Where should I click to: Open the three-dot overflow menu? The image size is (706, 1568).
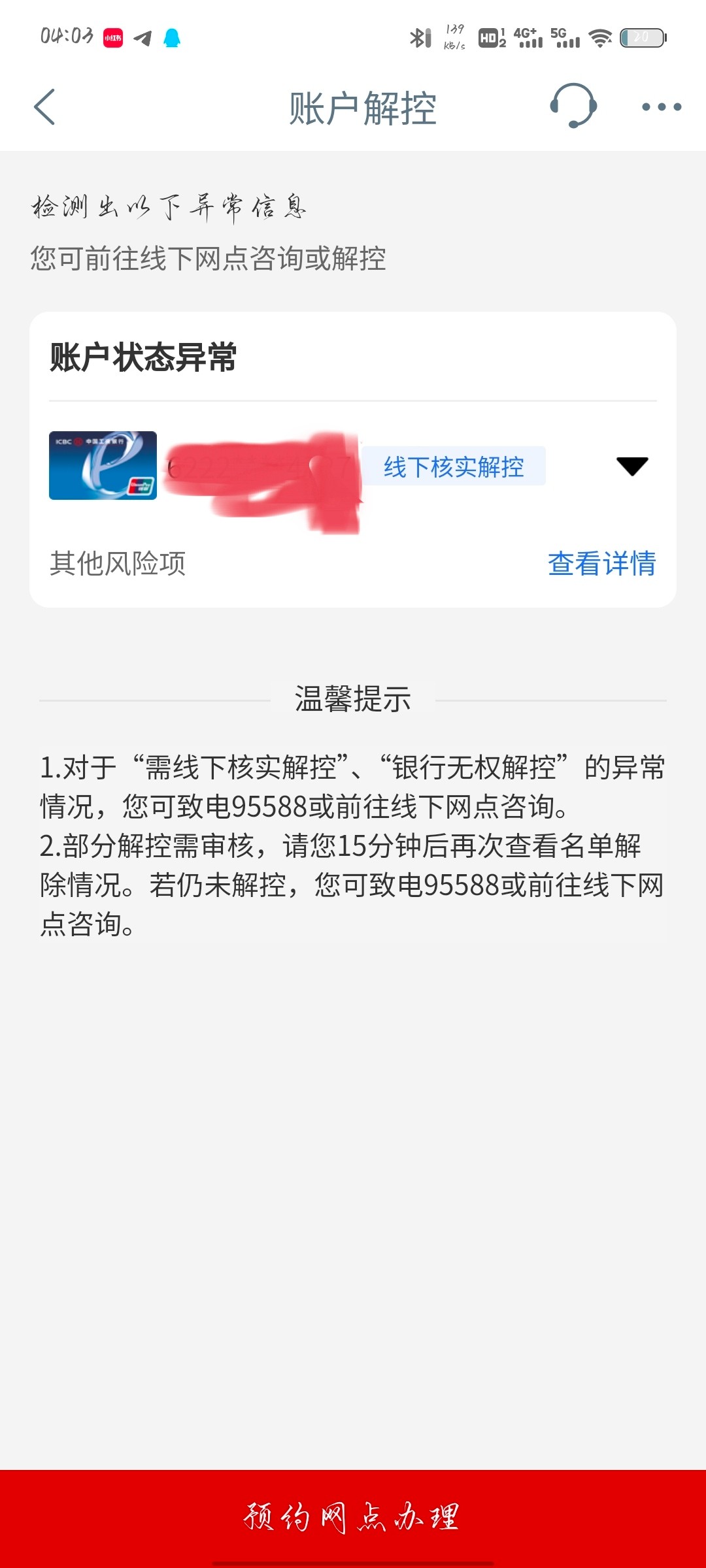click(661, 106)
